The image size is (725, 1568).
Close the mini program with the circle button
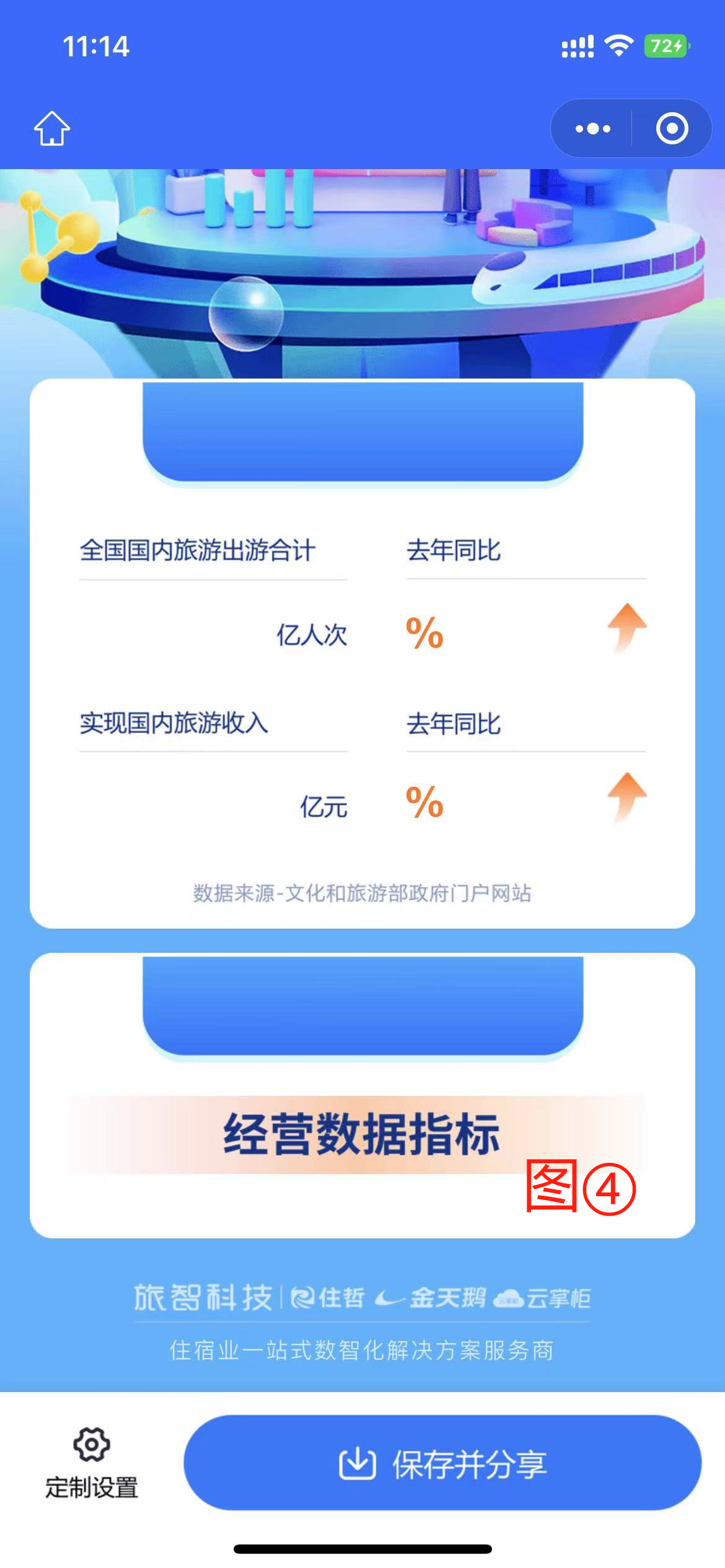pyautogui.click(x=672, y=128)
